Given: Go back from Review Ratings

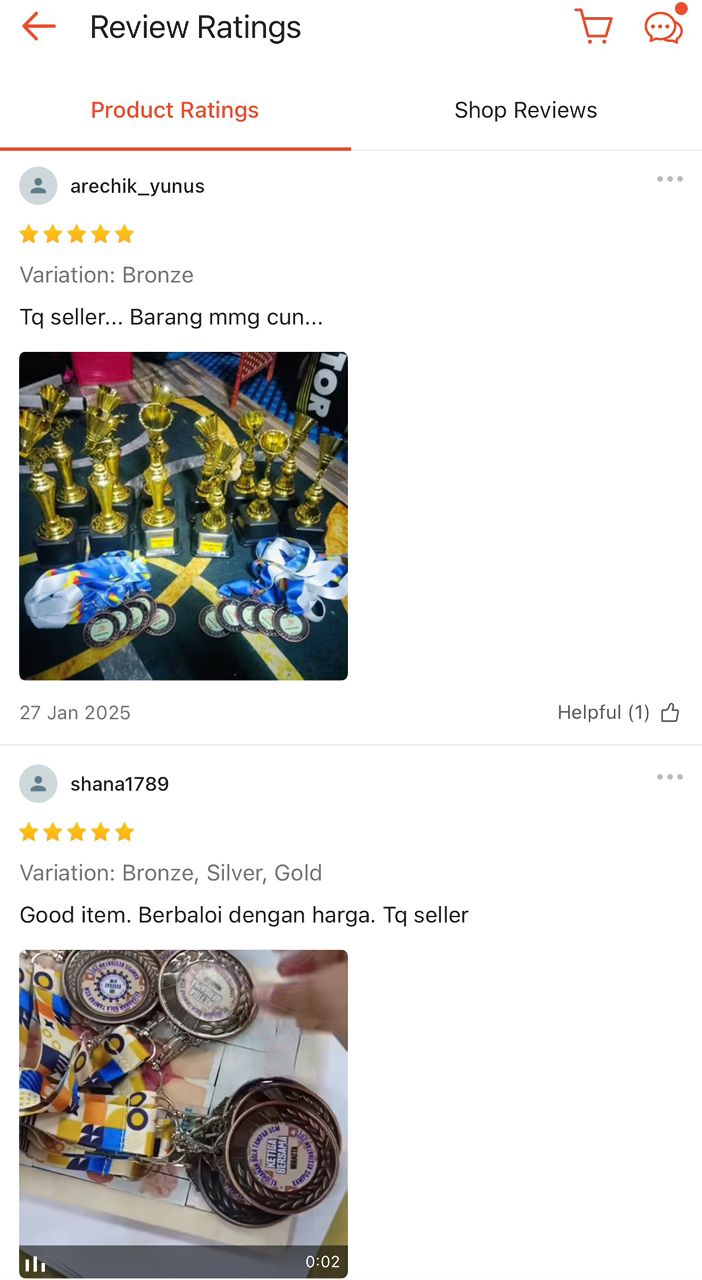Looking at the screenshot, I should tap(38, 27).
